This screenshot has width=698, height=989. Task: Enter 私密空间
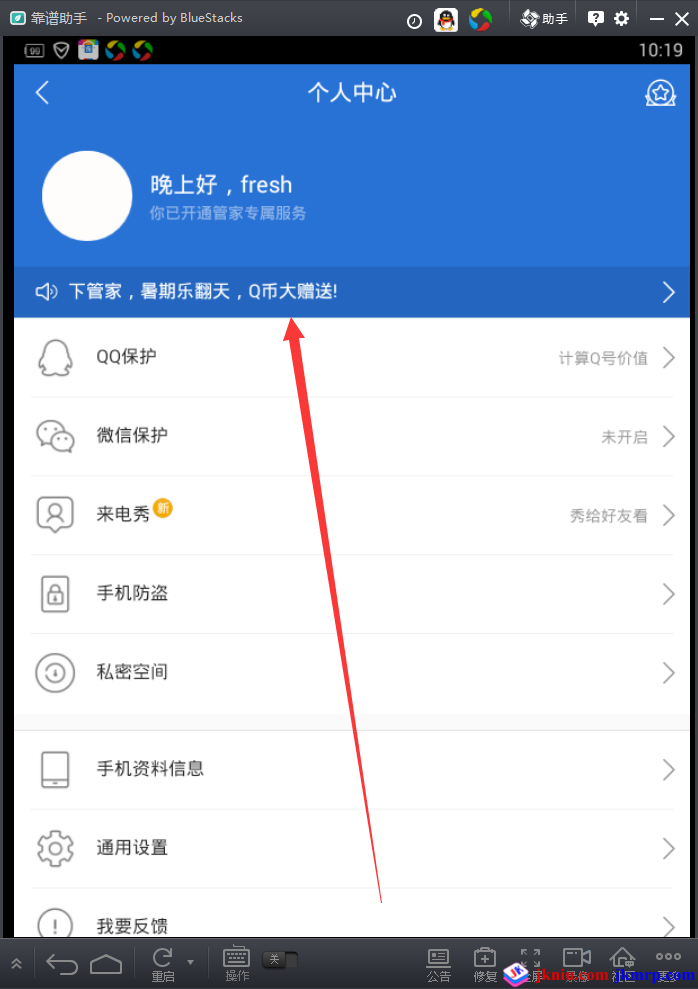pyautogui.click(x=352, y=672)
